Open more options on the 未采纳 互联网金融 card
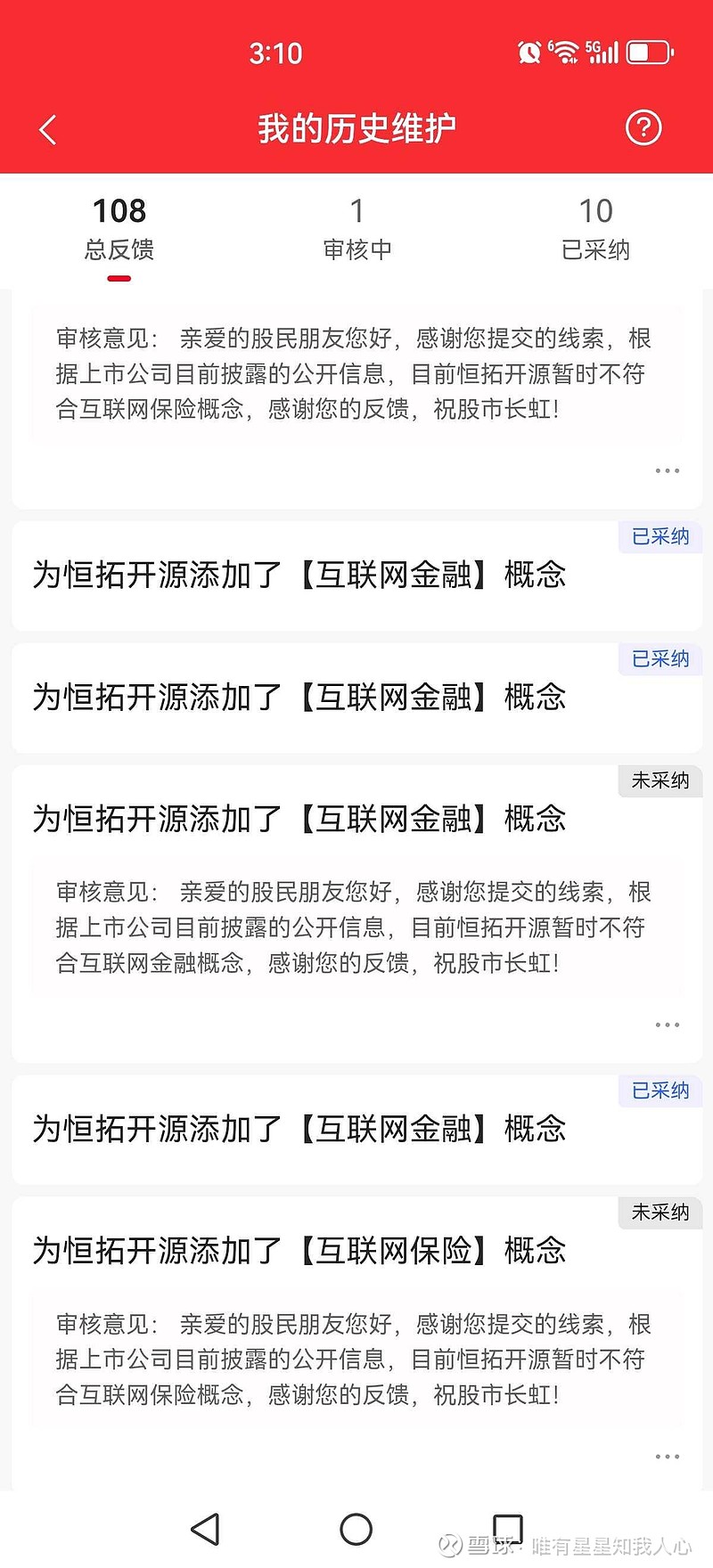The image size is (713, 1568). pyautogui.click(x=668, y=1025)
